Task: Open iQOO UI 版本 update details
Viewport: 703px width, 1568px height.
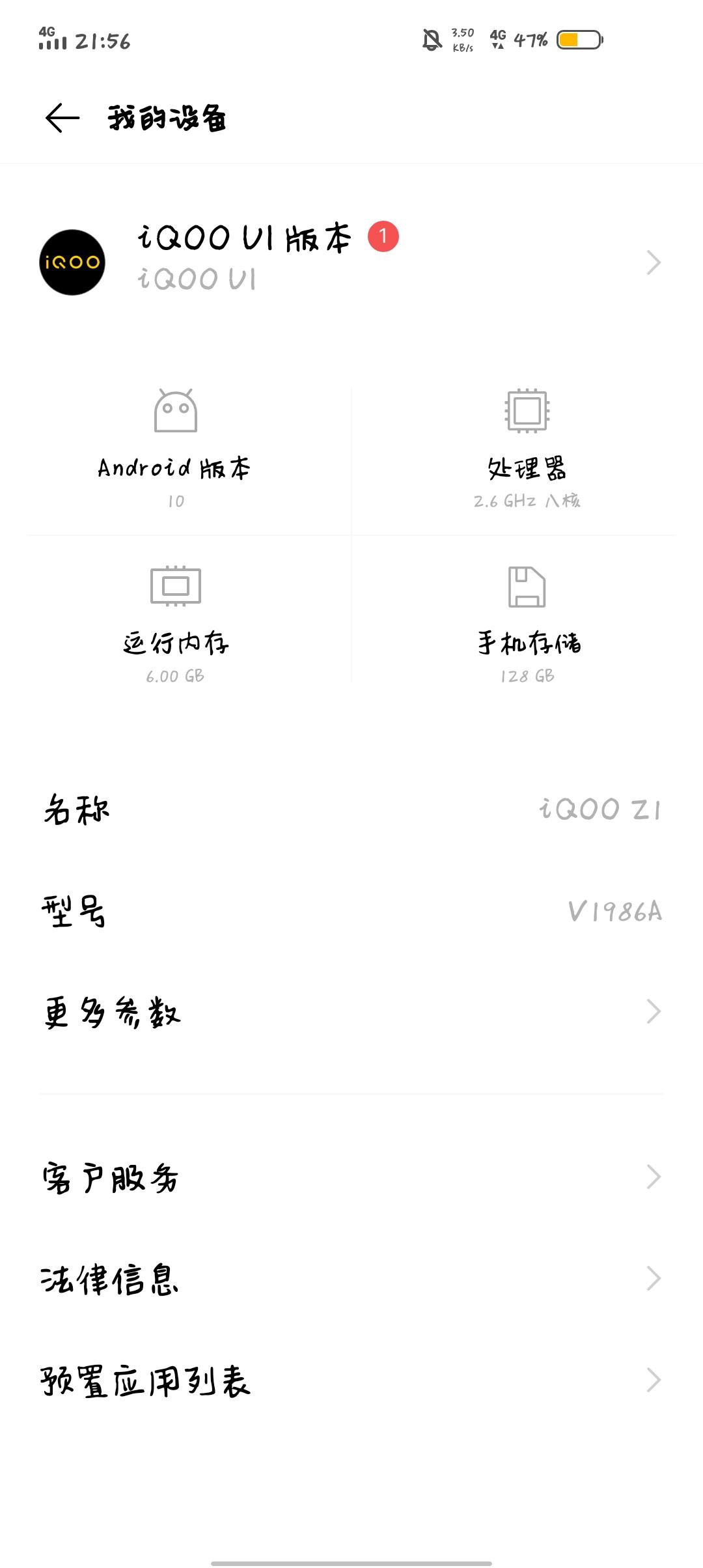Action: (x=351, y=262)
